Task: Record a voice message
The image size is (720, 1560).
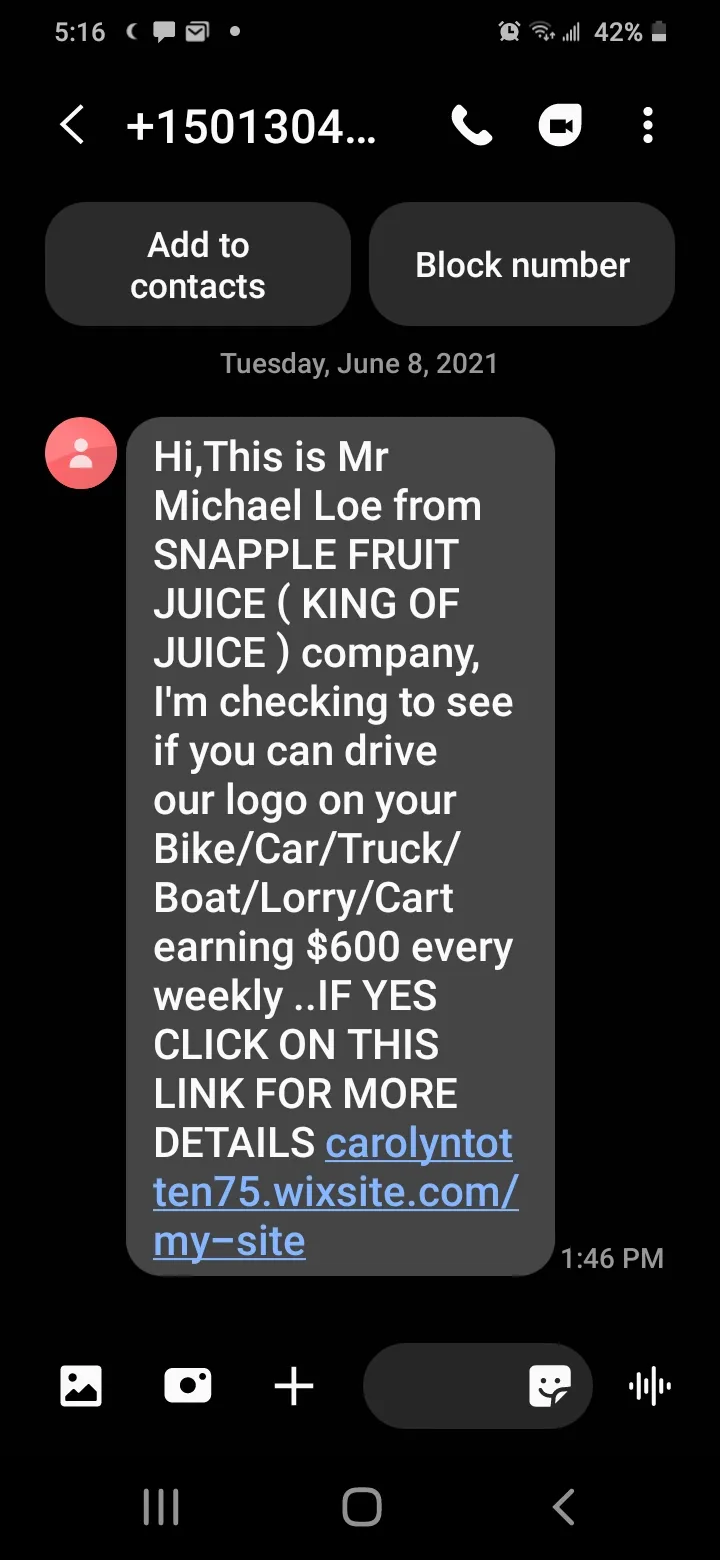Action: click(650, 1386)
